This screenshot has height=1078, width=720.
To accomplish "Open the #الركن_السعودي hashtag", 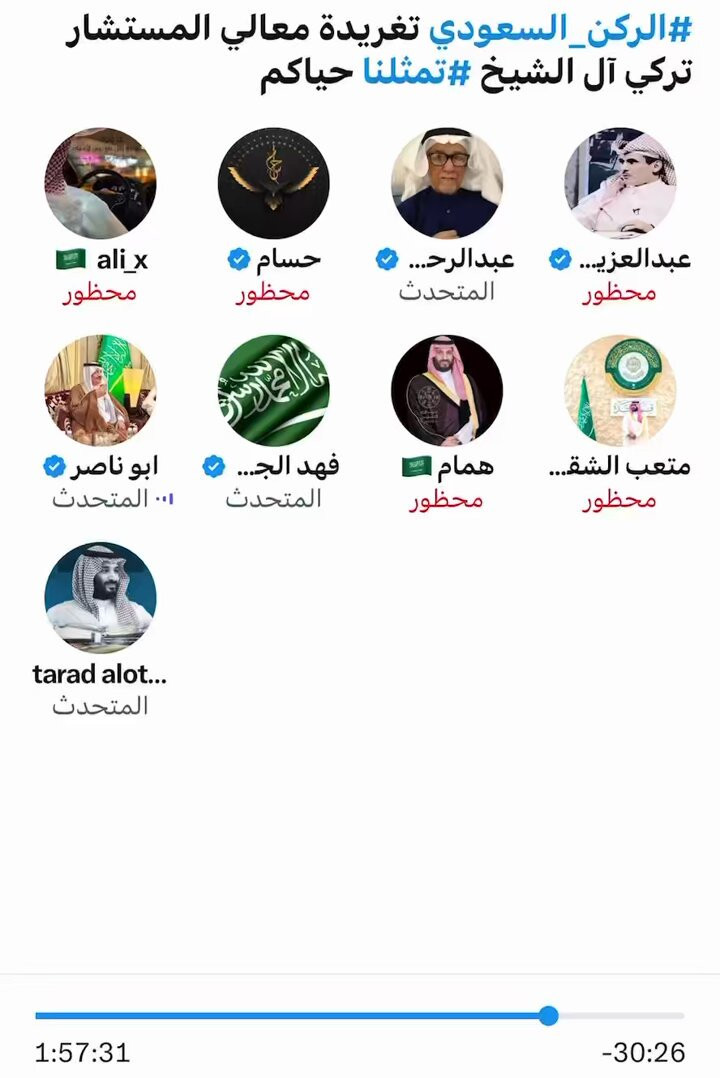I will pyautogui.click(x=560, y=30).
